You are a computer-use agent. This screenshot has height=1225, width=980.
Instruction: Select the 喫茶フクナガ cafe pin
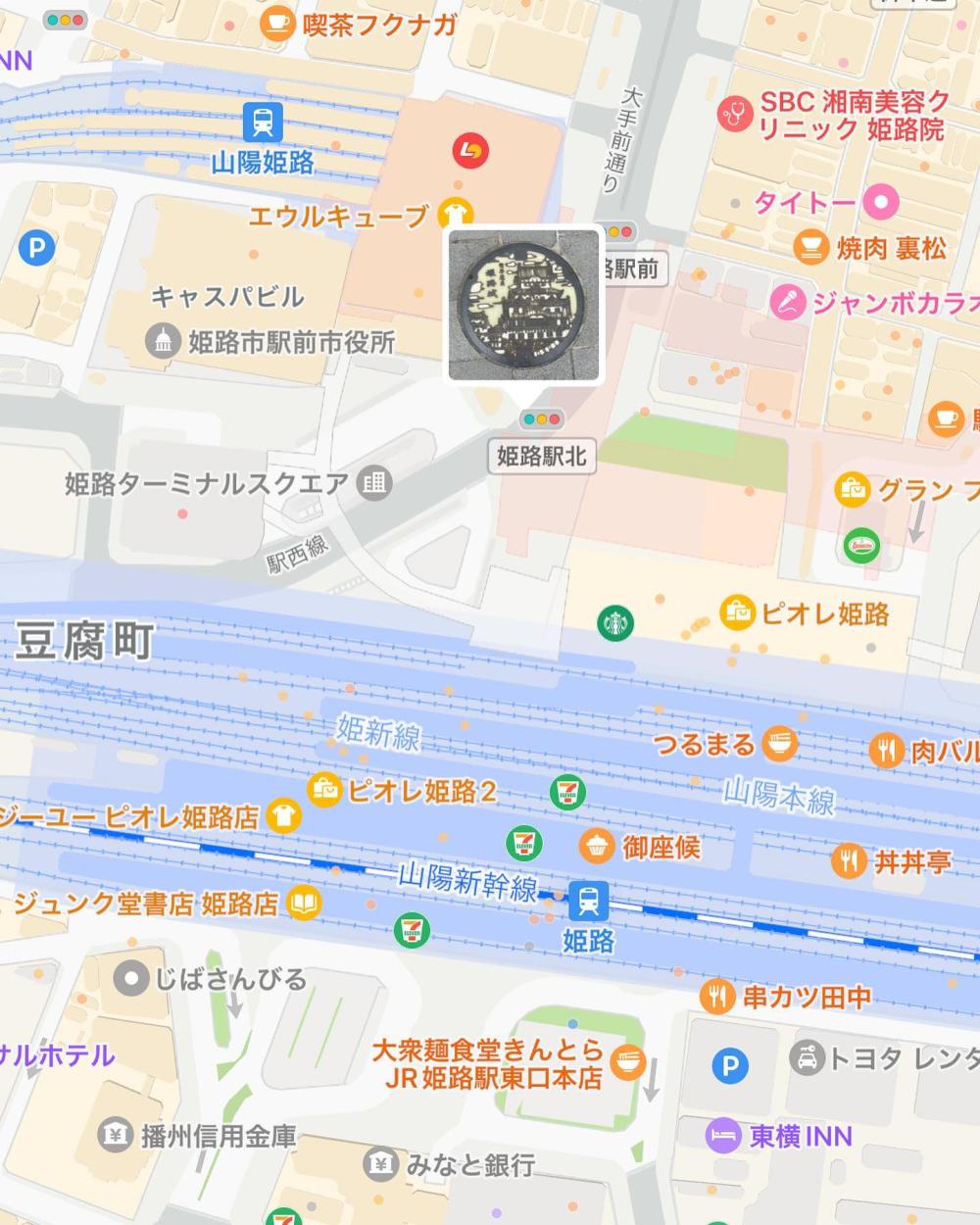pyautogui.click(x=277, y=24)
